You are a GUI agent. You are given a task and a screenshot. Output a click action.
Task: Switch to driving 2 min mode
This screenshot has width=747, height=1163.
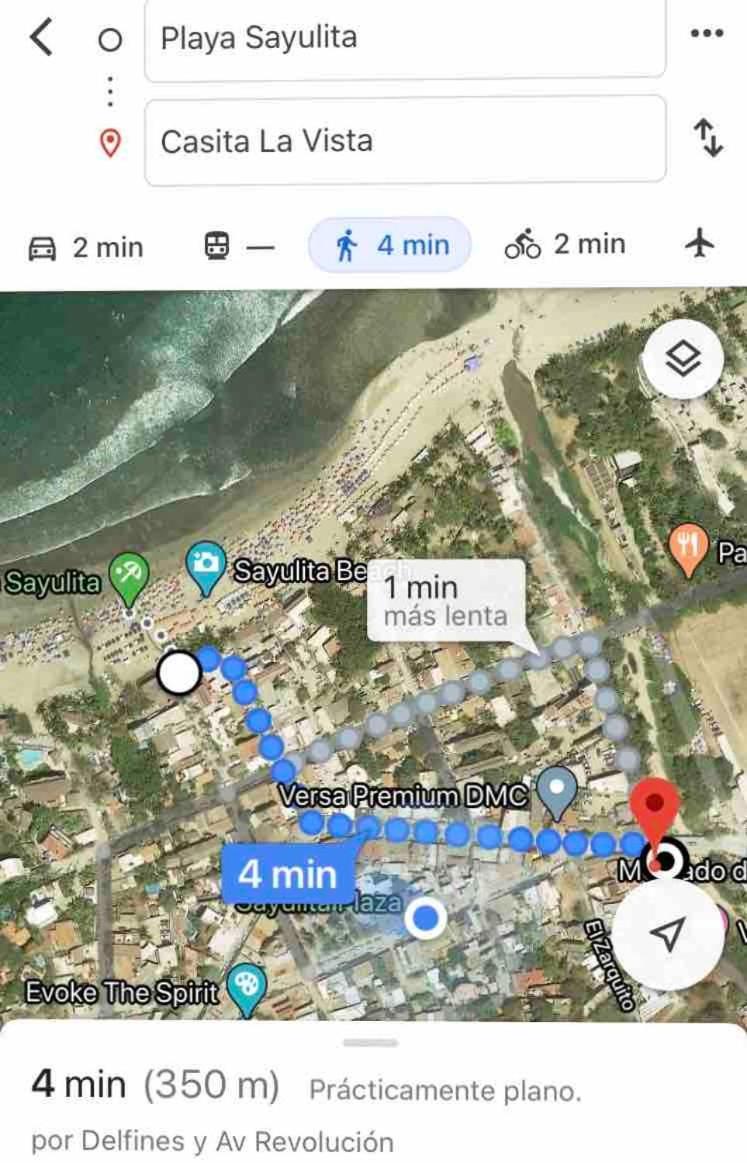point(86,247)
